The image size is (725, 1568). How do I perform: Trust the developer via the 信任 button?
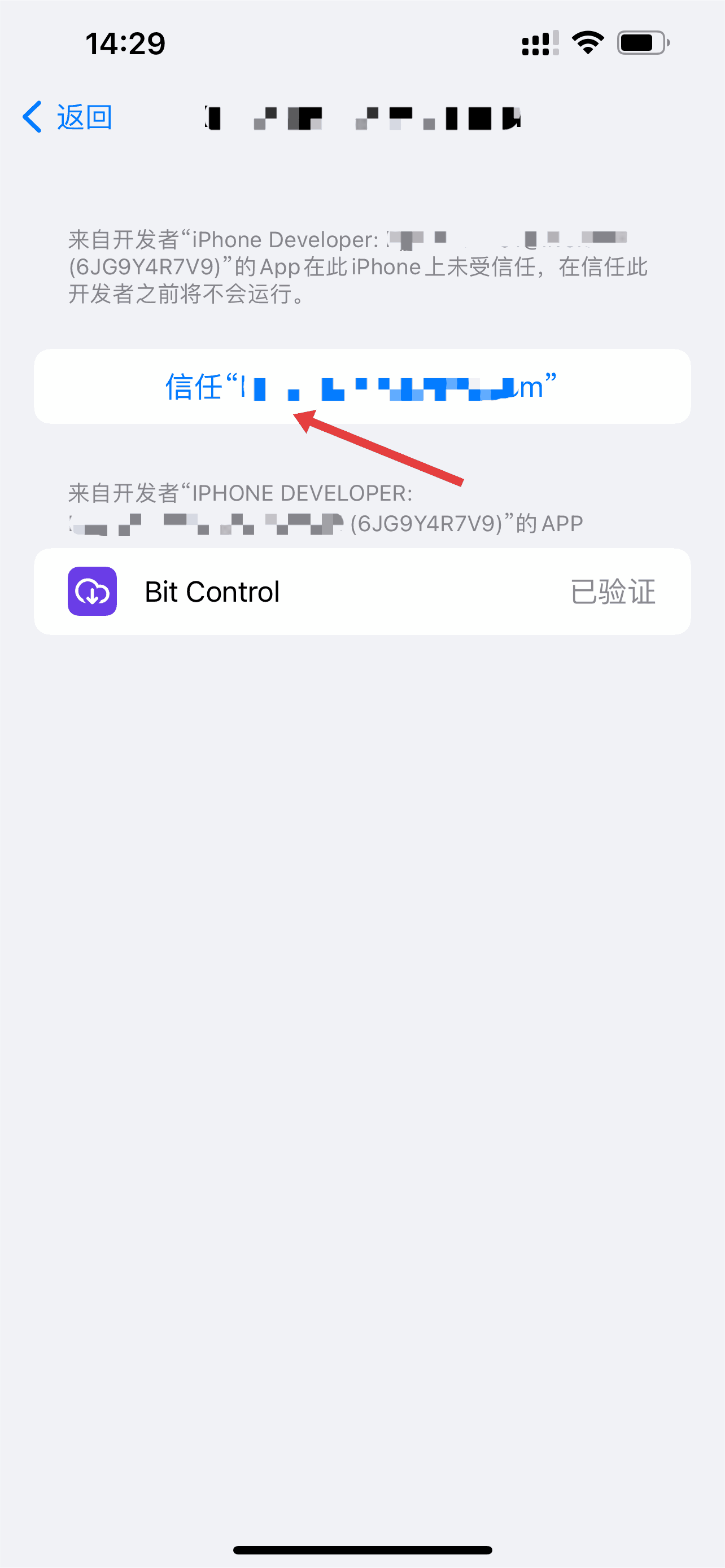coord(361,387)
